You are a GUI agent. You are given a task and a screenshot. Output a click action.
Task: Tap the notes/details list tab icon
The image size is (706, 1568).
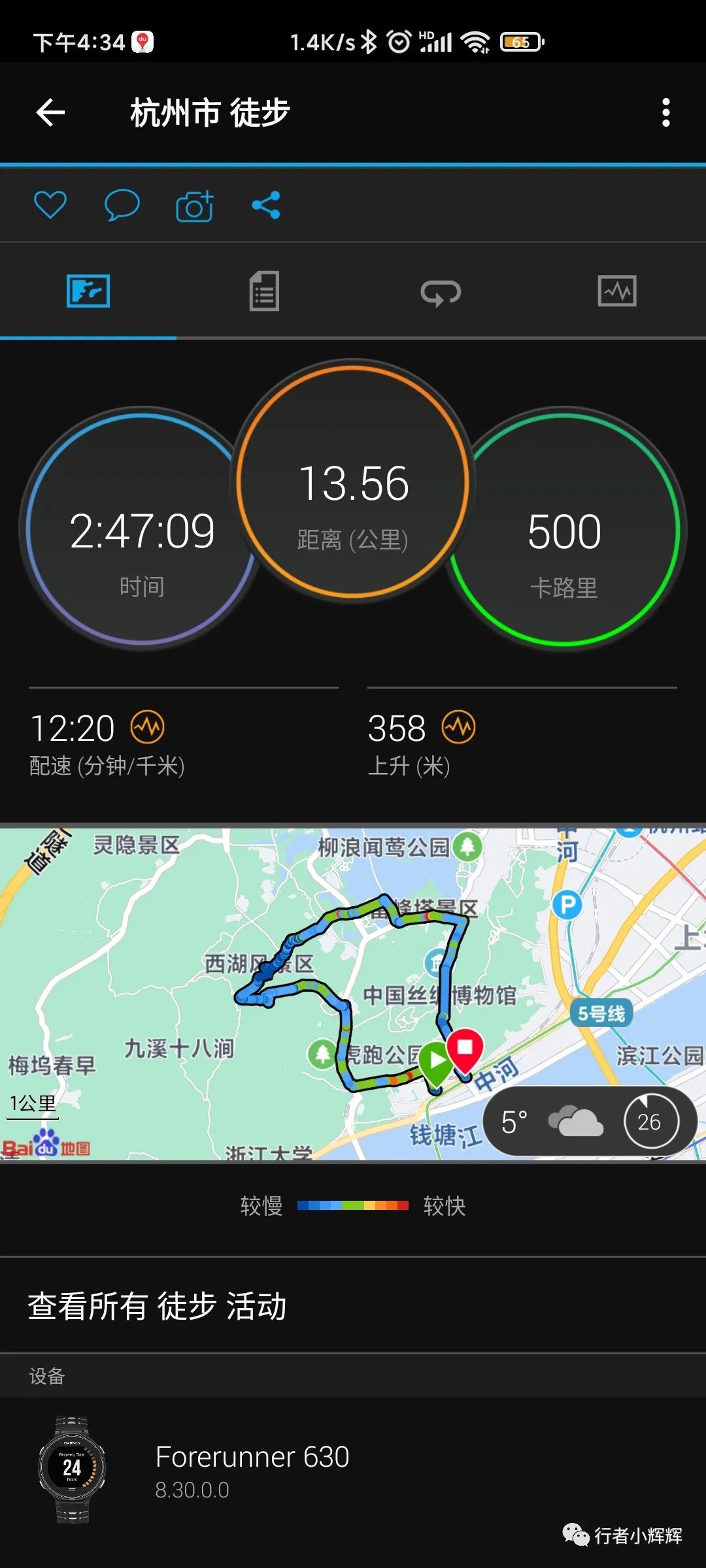pos(265,292)
